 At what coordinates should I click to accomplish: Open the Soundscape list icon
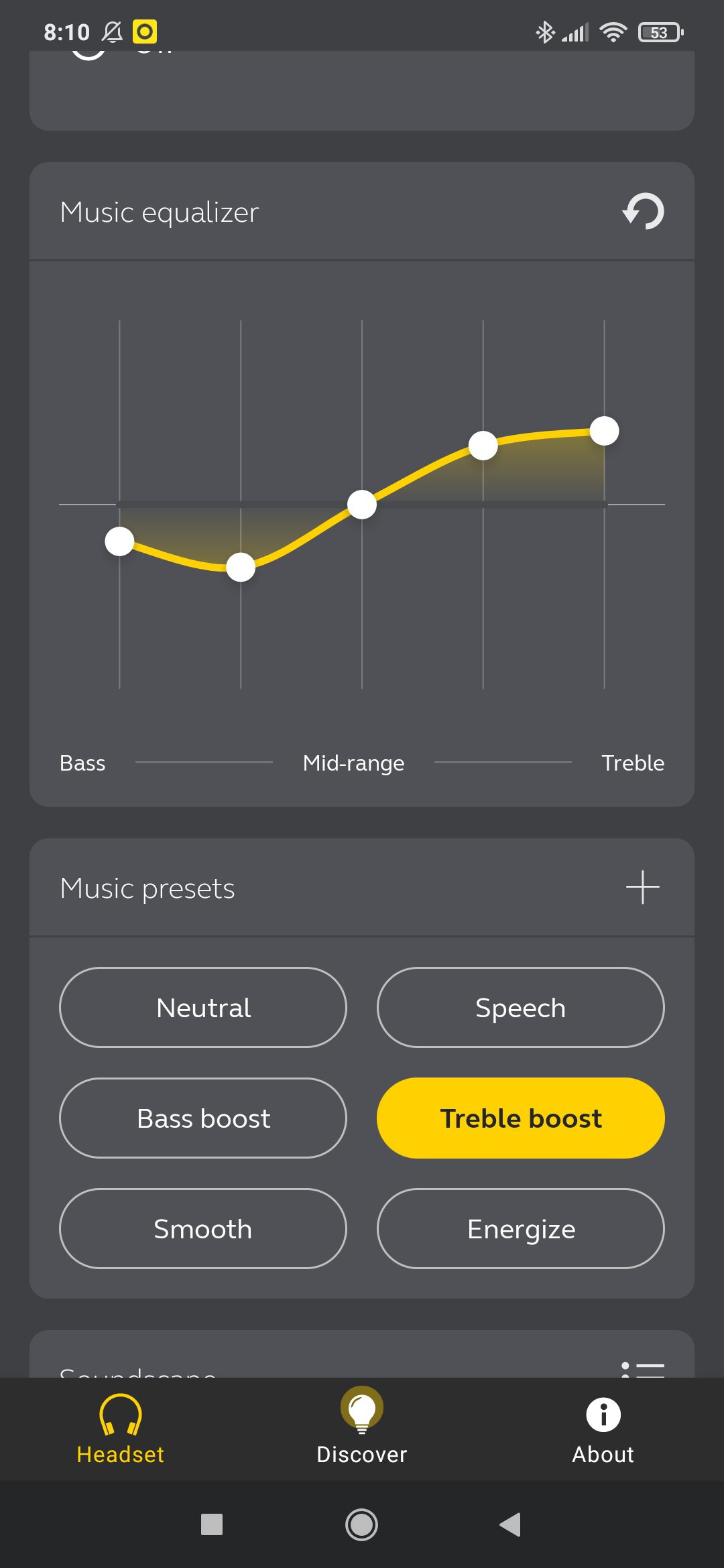[x=642, y=1369]
